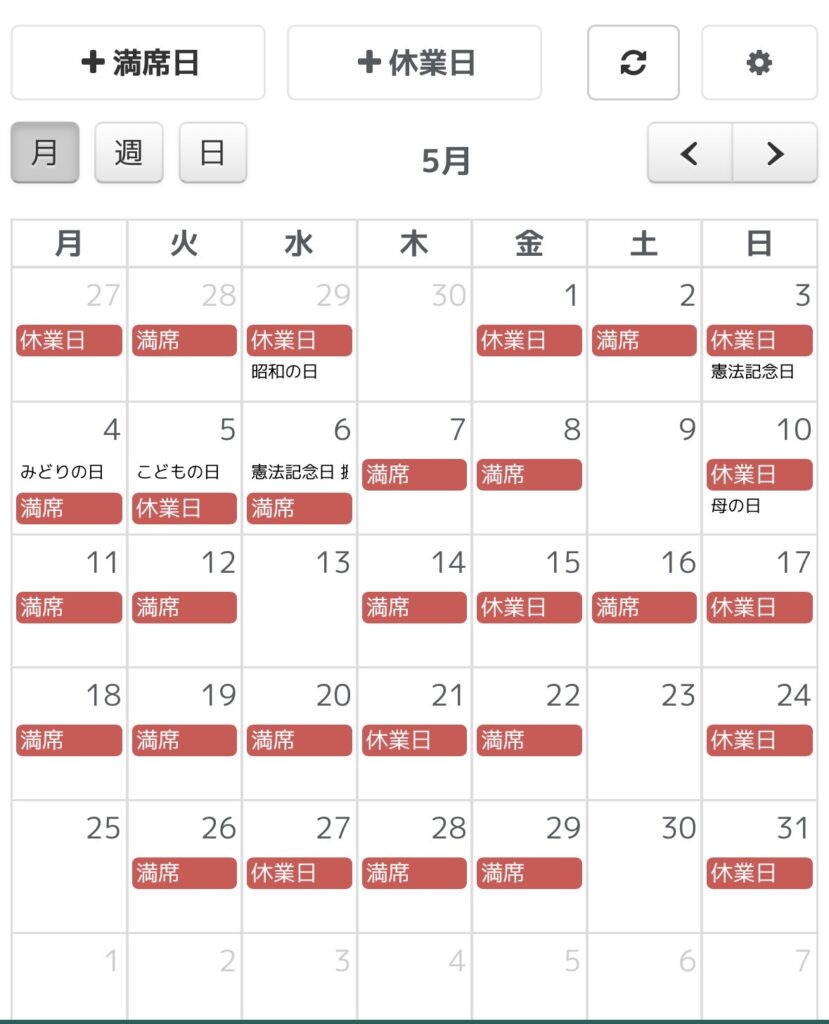Open the 満席 event on May 7
The width and height of the screenshot is (829, 1024).
[x=414, y=474]
